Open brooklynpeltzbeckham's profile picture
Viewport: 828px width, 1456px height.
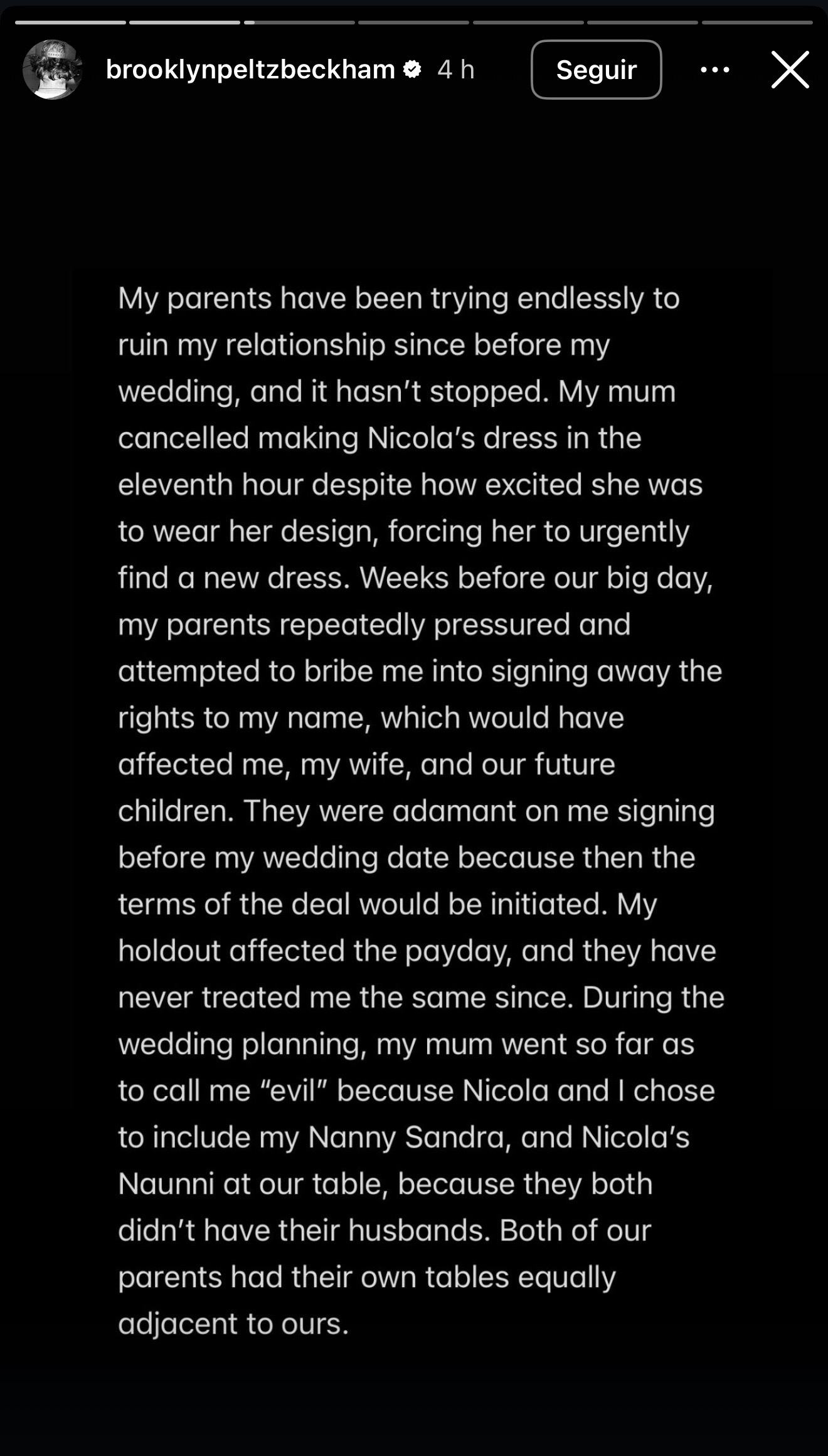[x=53, y=70]
